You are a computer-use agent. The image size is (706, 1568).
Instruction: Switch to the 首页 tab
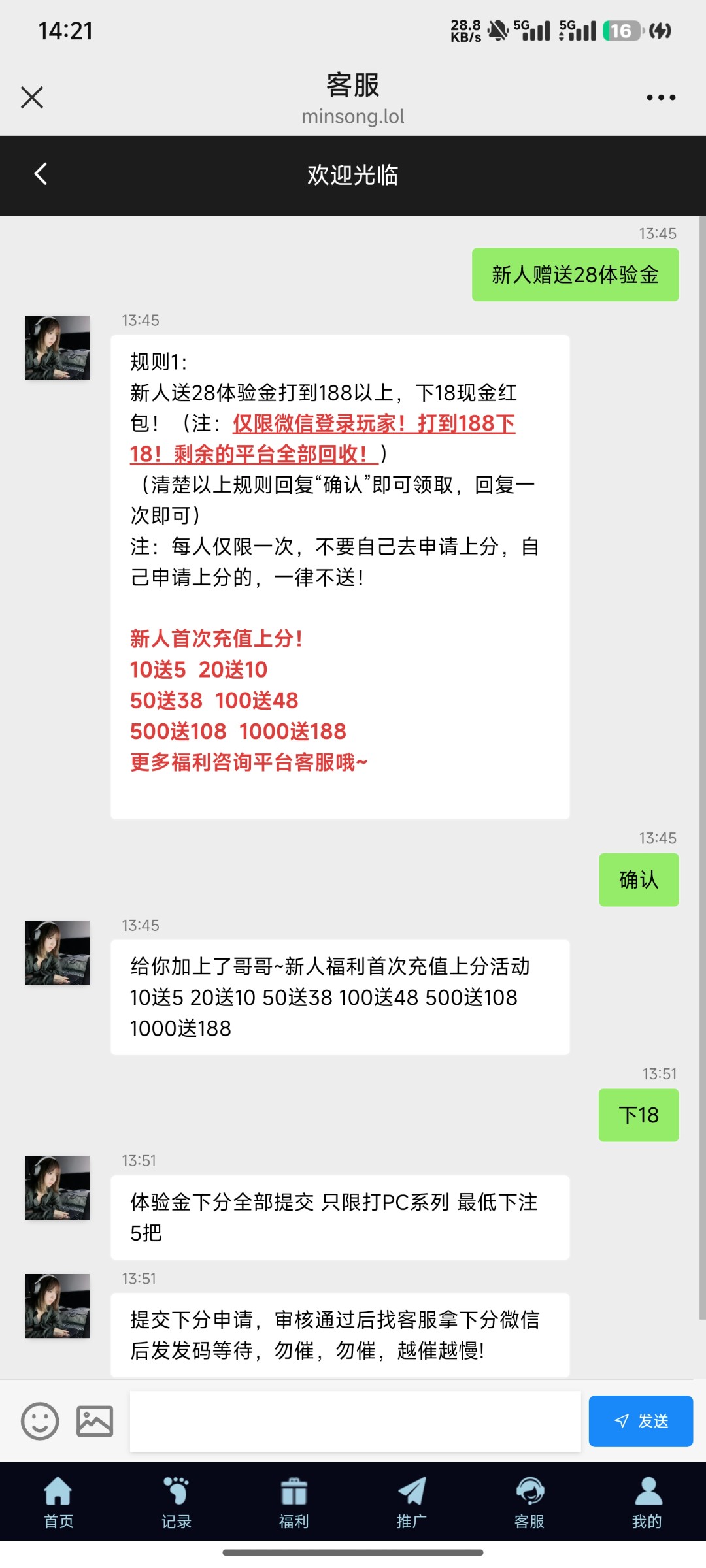click(x=59, y=1502)
